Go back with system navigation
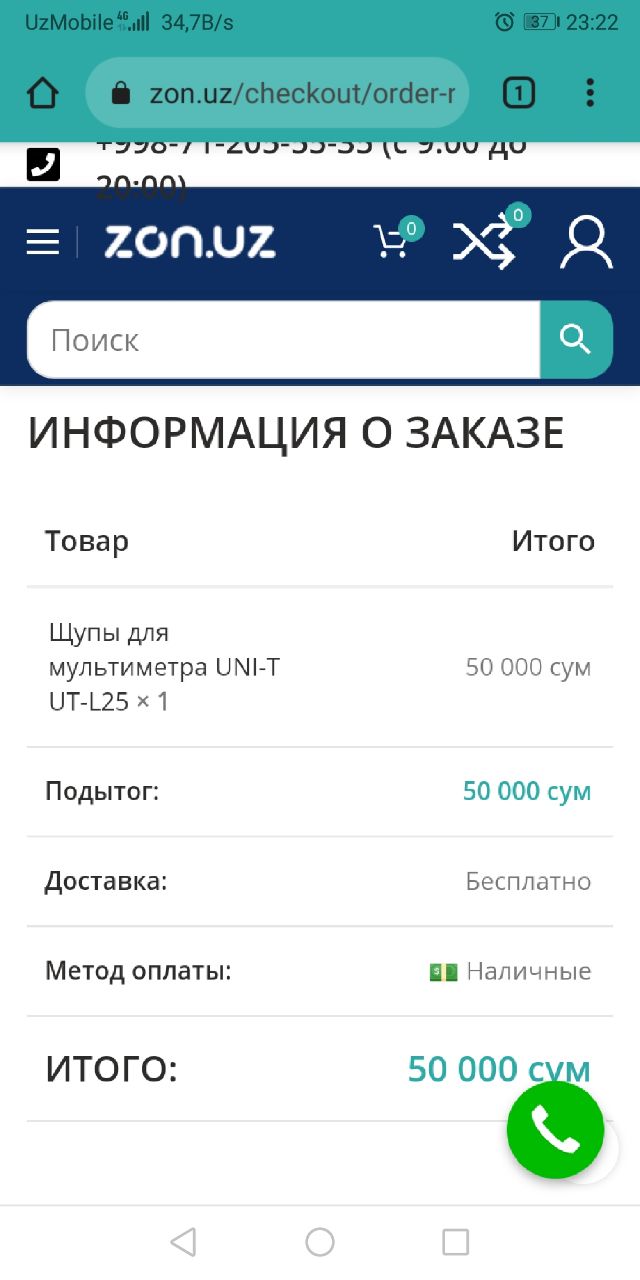Image resolution: width=640 pixels, height=1280 pixels. pyautogui.click(x=183, y=1242)
